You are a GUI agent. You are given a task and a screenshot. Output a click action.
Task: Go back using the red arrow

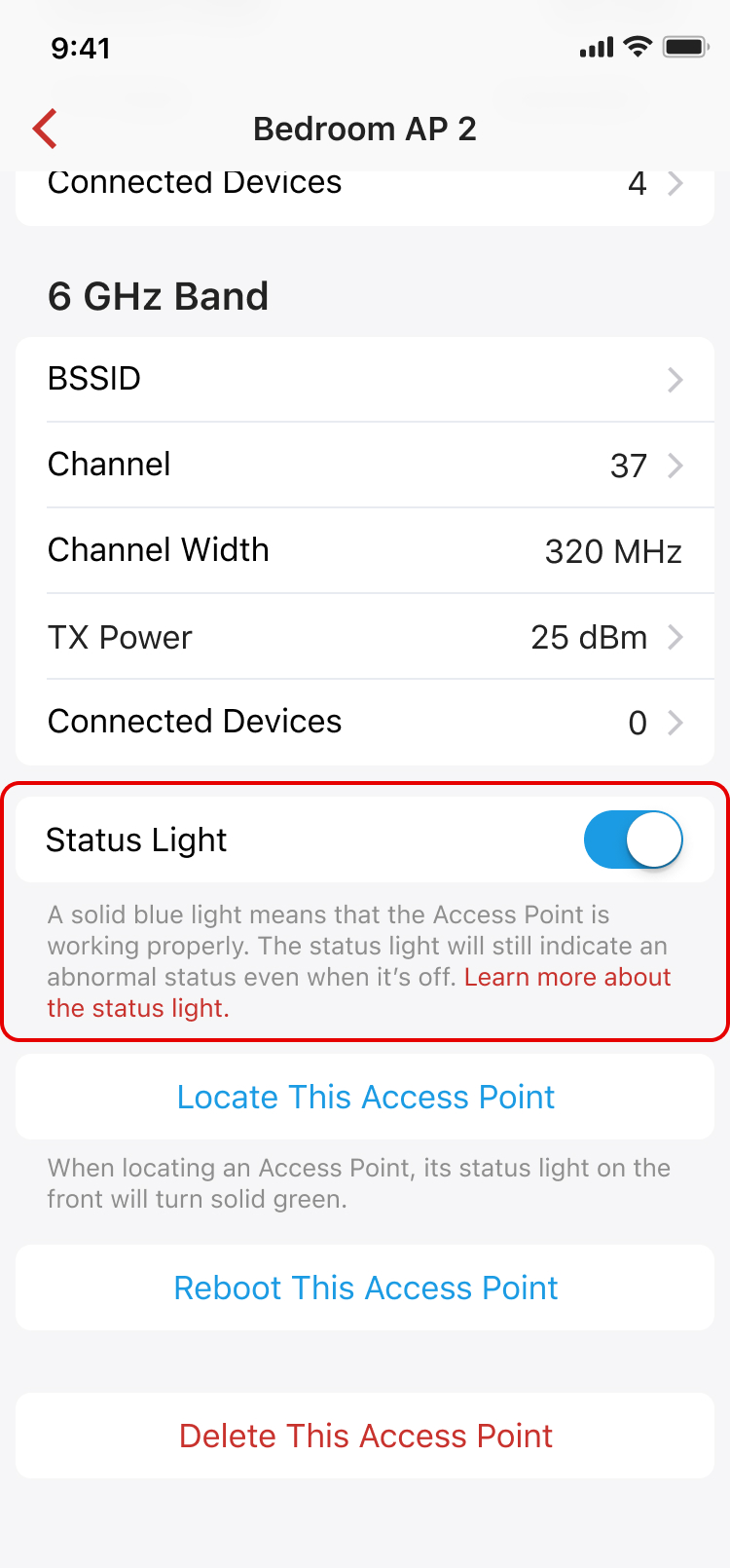45,129
